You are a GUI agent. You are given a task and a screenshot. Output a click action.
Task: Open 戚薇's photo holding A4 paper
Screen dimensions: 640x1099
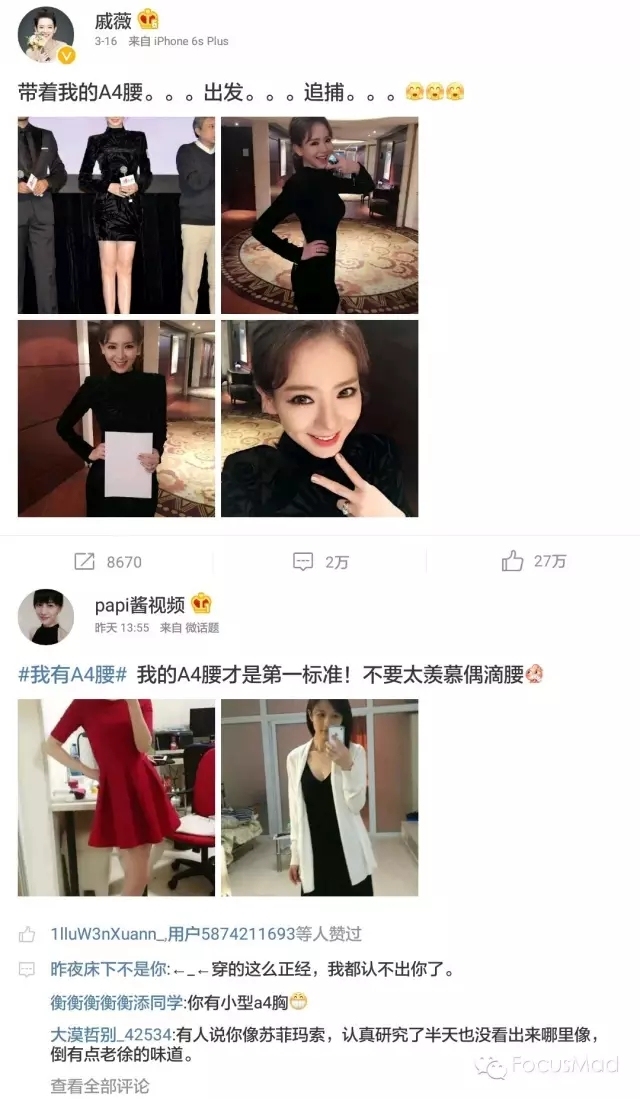(116, 418)
